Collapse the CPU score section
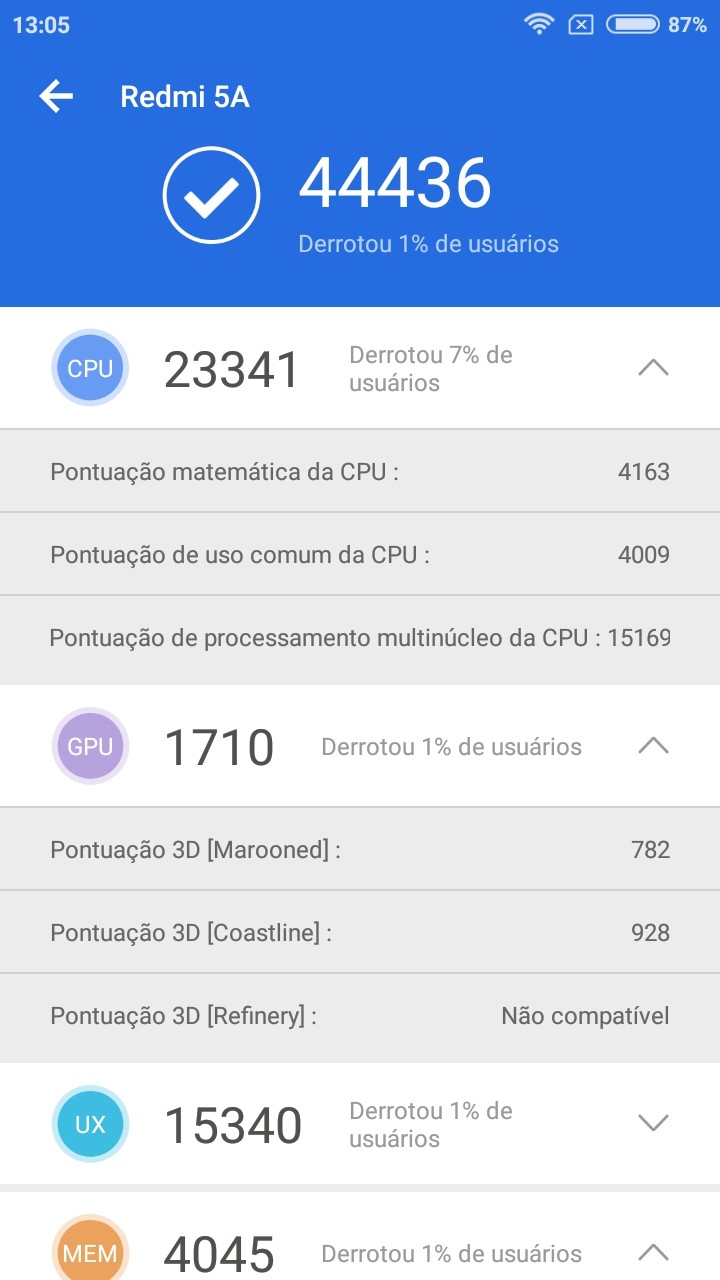This screenshot has width=720, height=1280. [x=653, y=368]
